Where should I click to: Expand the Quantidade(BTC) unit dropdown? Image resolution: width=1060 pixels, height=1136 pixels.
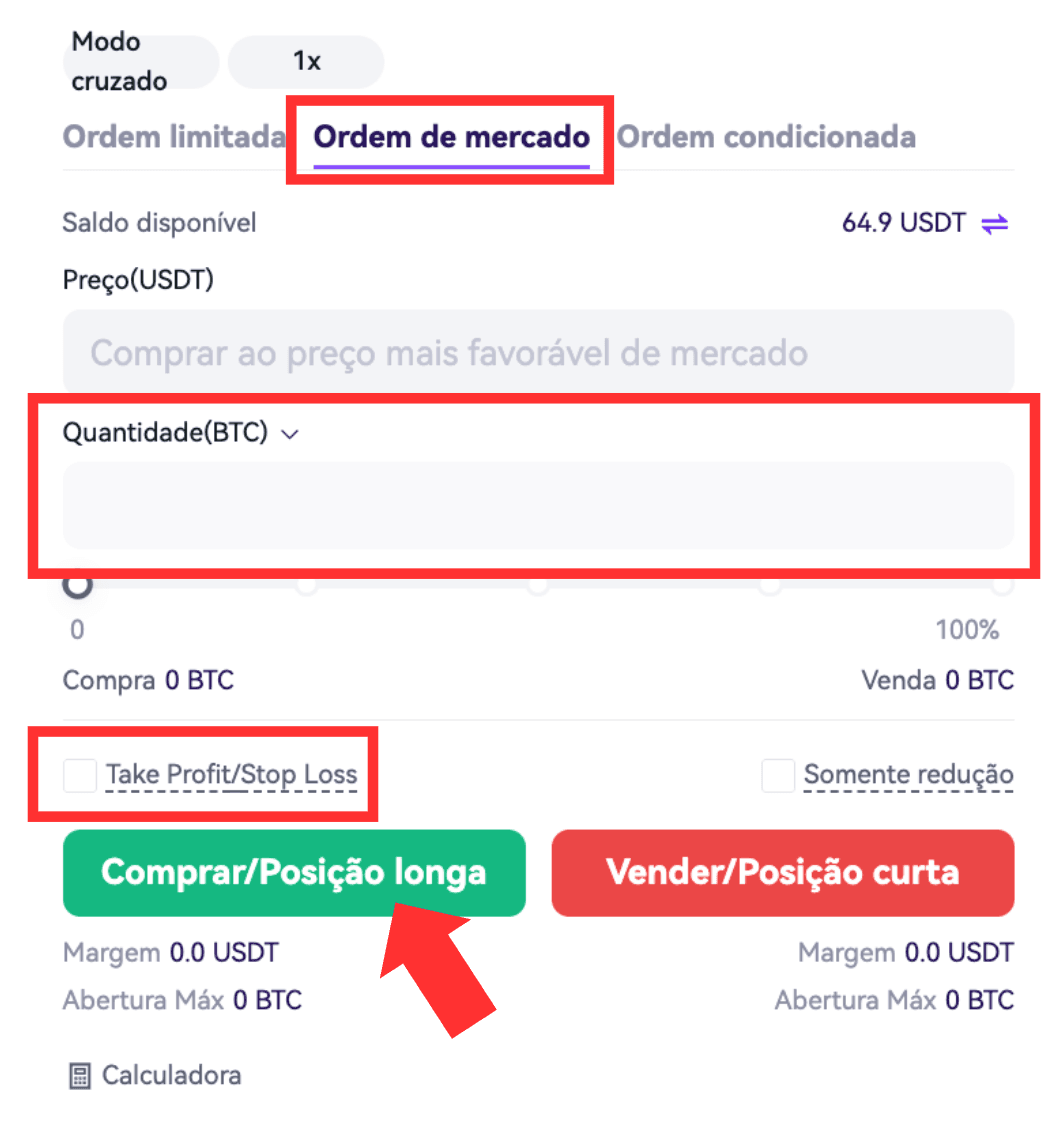290,434
